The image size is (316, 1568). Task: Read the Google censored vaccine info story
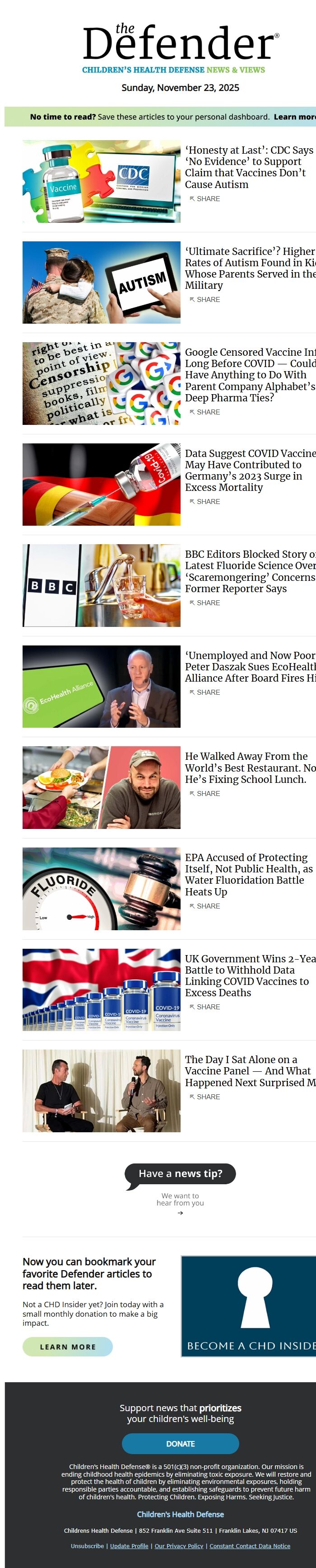(250, 374)
